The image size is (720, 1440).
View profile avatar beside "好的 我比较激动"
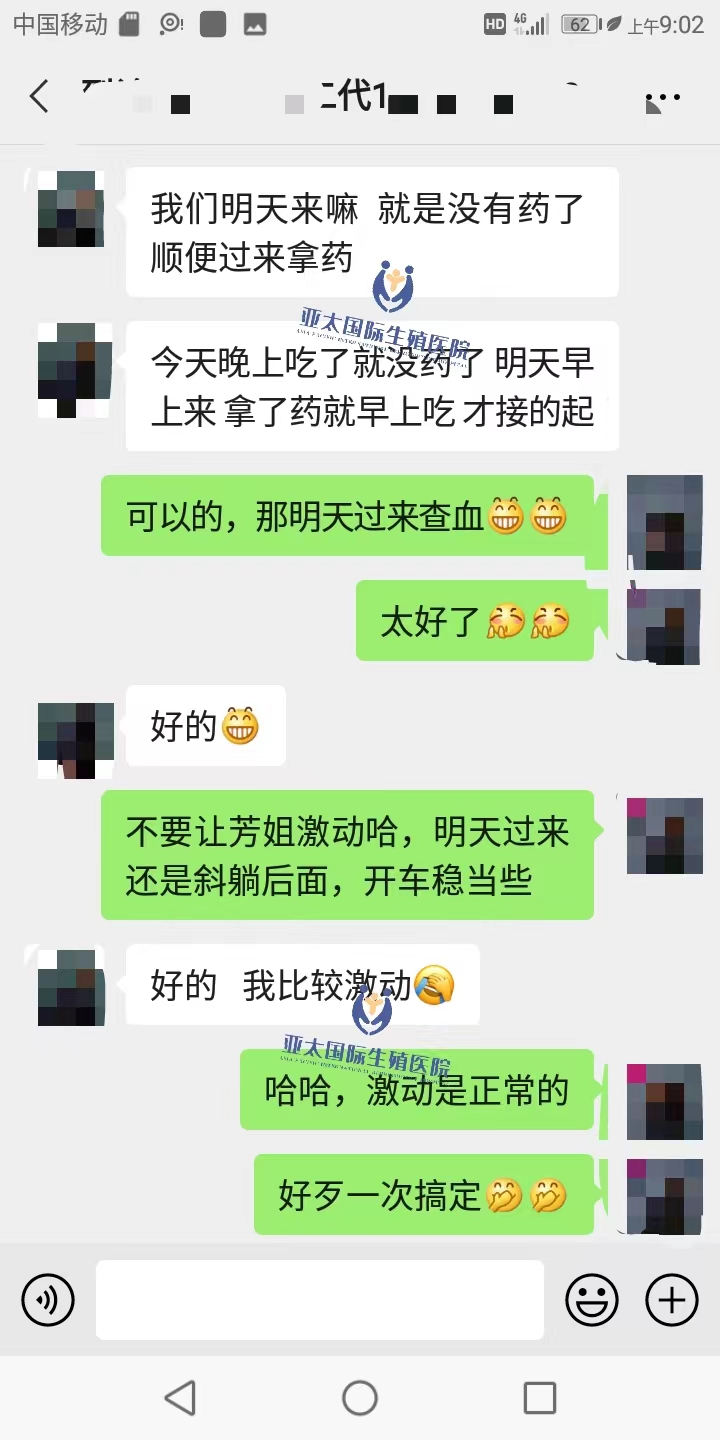pyautogui.click(x=71, y=987)
